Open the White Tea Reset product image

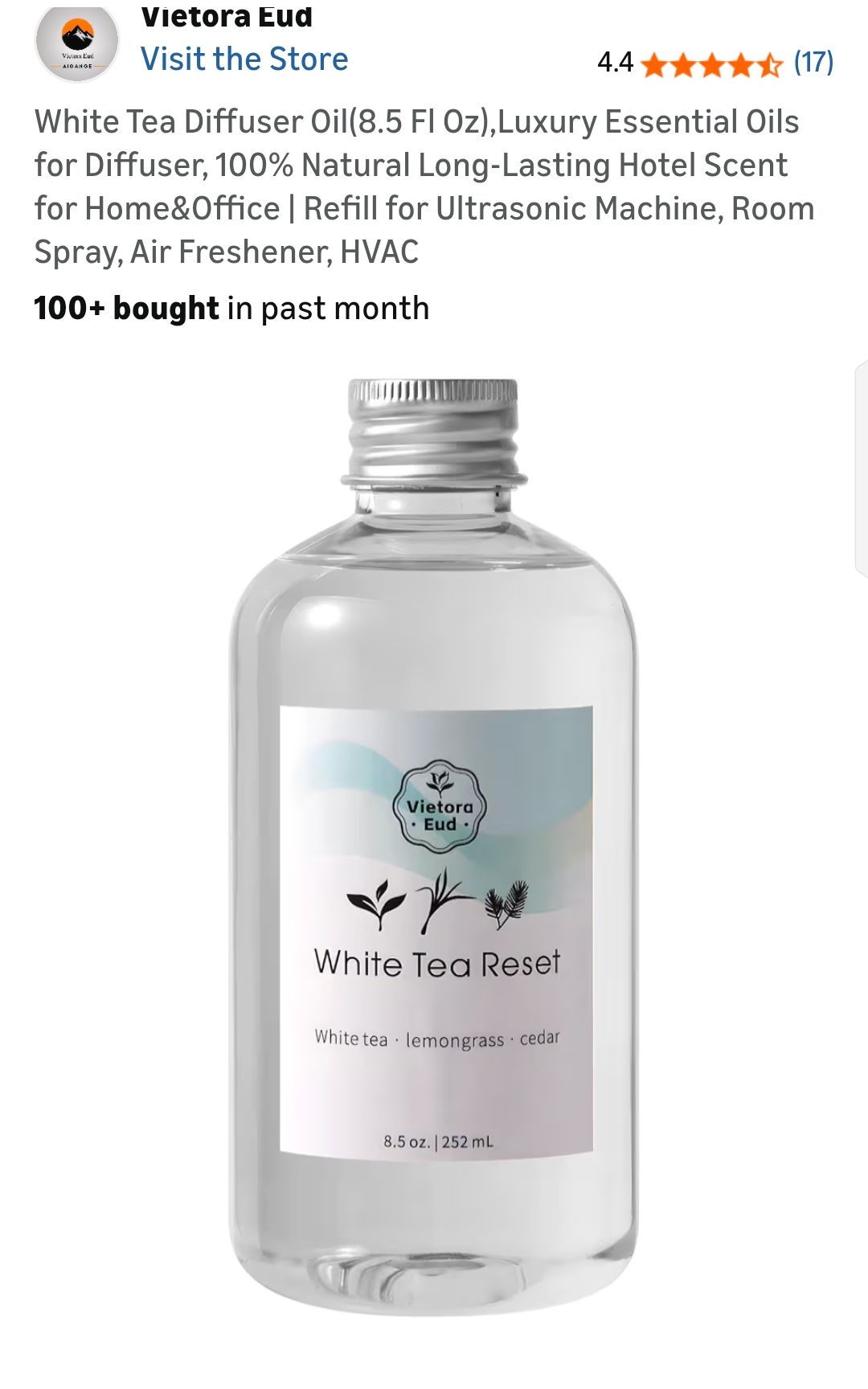434,844
